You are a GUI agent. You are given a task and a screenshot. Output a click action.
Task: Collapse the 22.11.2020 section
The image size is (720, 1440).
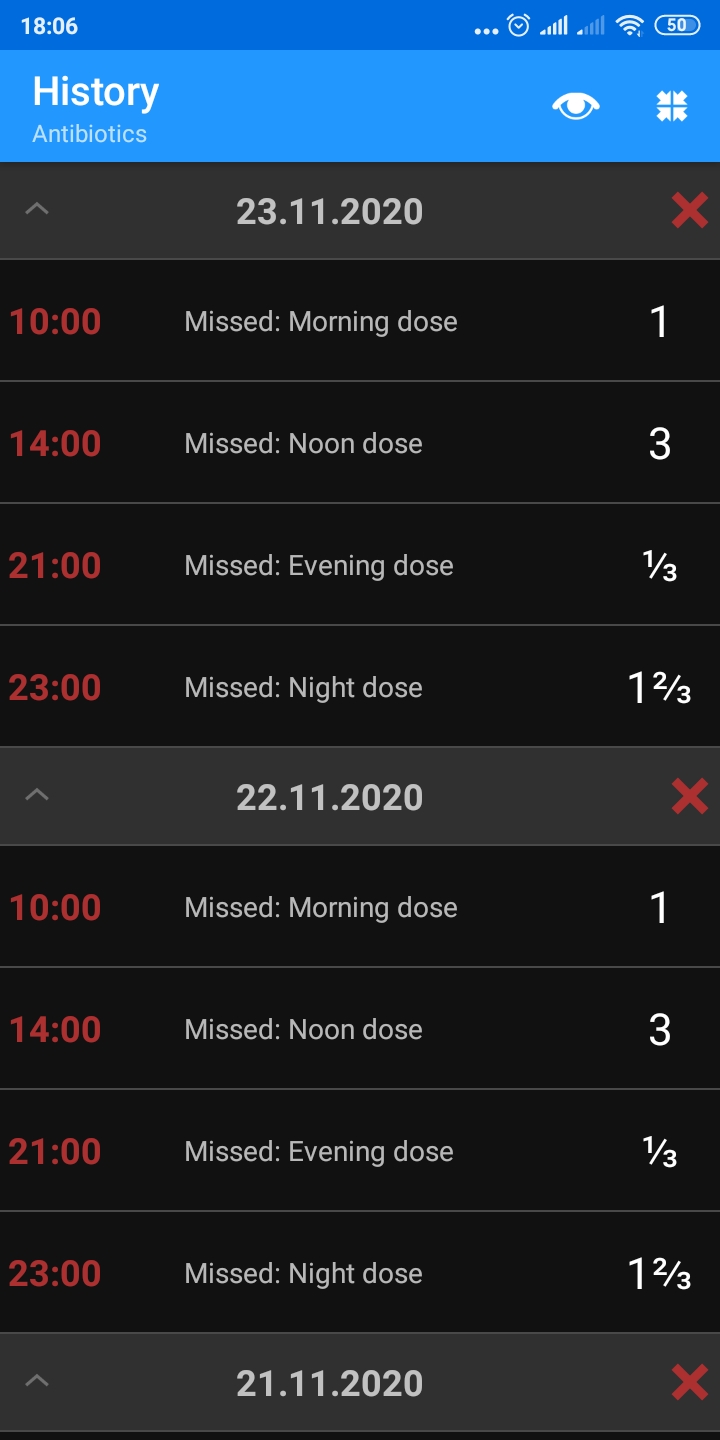tap(37, 796)
